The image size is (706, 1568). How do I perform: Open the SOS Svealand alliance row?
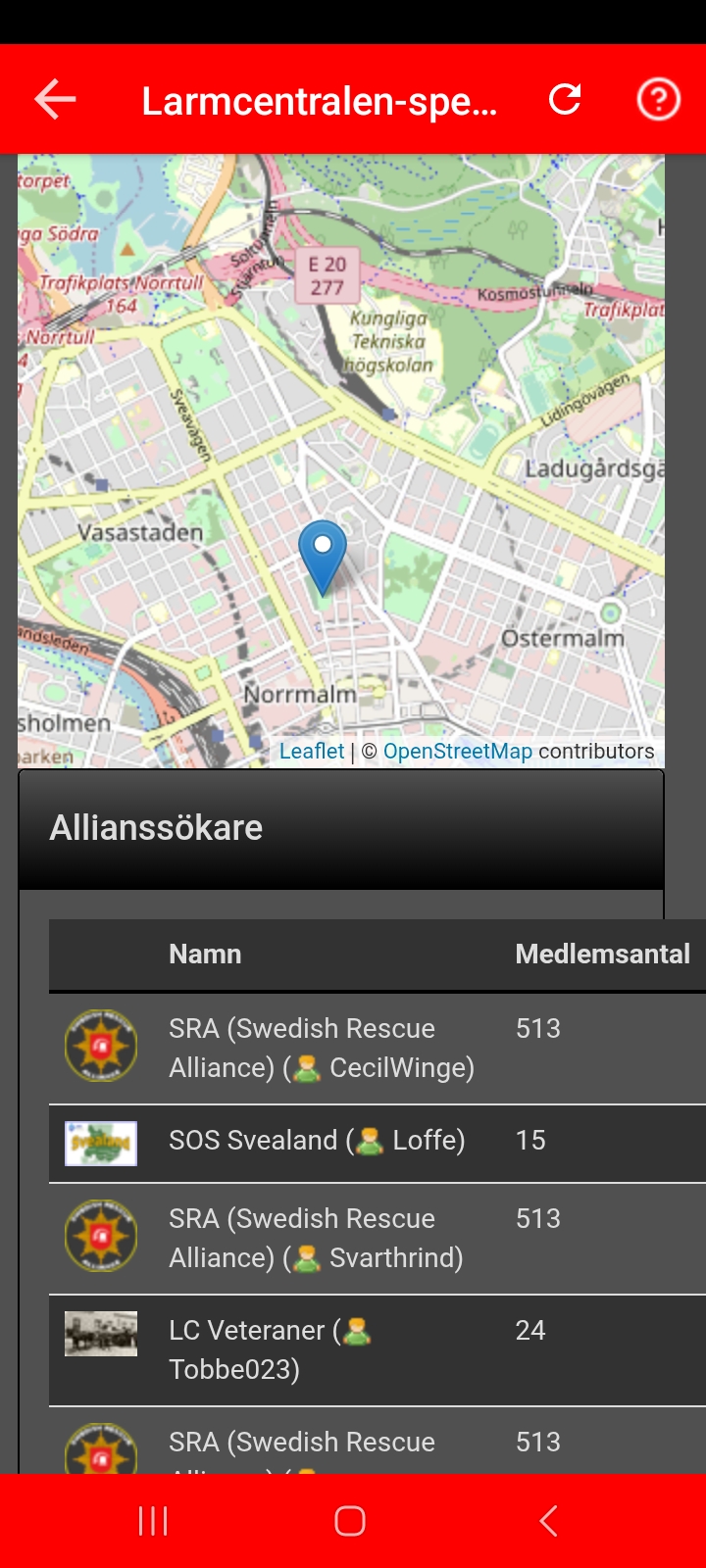pos(316,1141)
